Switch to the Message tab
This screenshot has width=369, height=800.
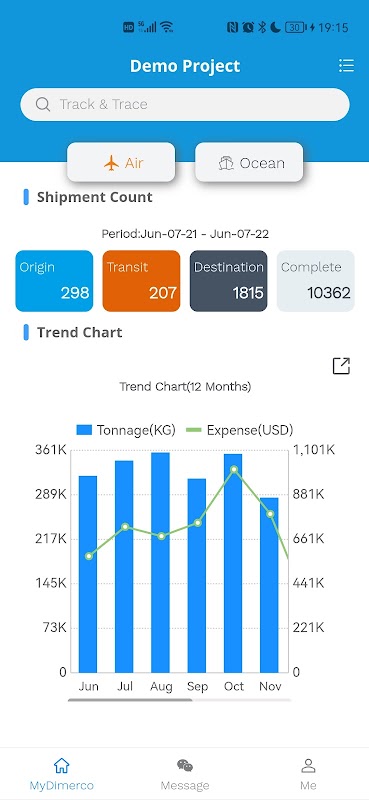tap(185, 773)
